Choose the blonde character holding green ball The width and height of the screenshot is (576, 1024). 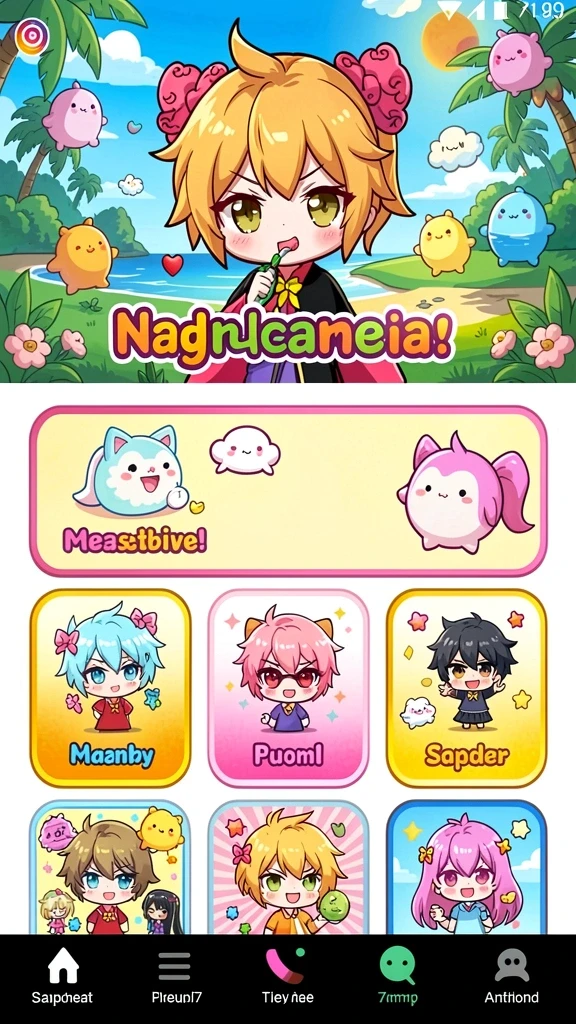click(288, 867)
